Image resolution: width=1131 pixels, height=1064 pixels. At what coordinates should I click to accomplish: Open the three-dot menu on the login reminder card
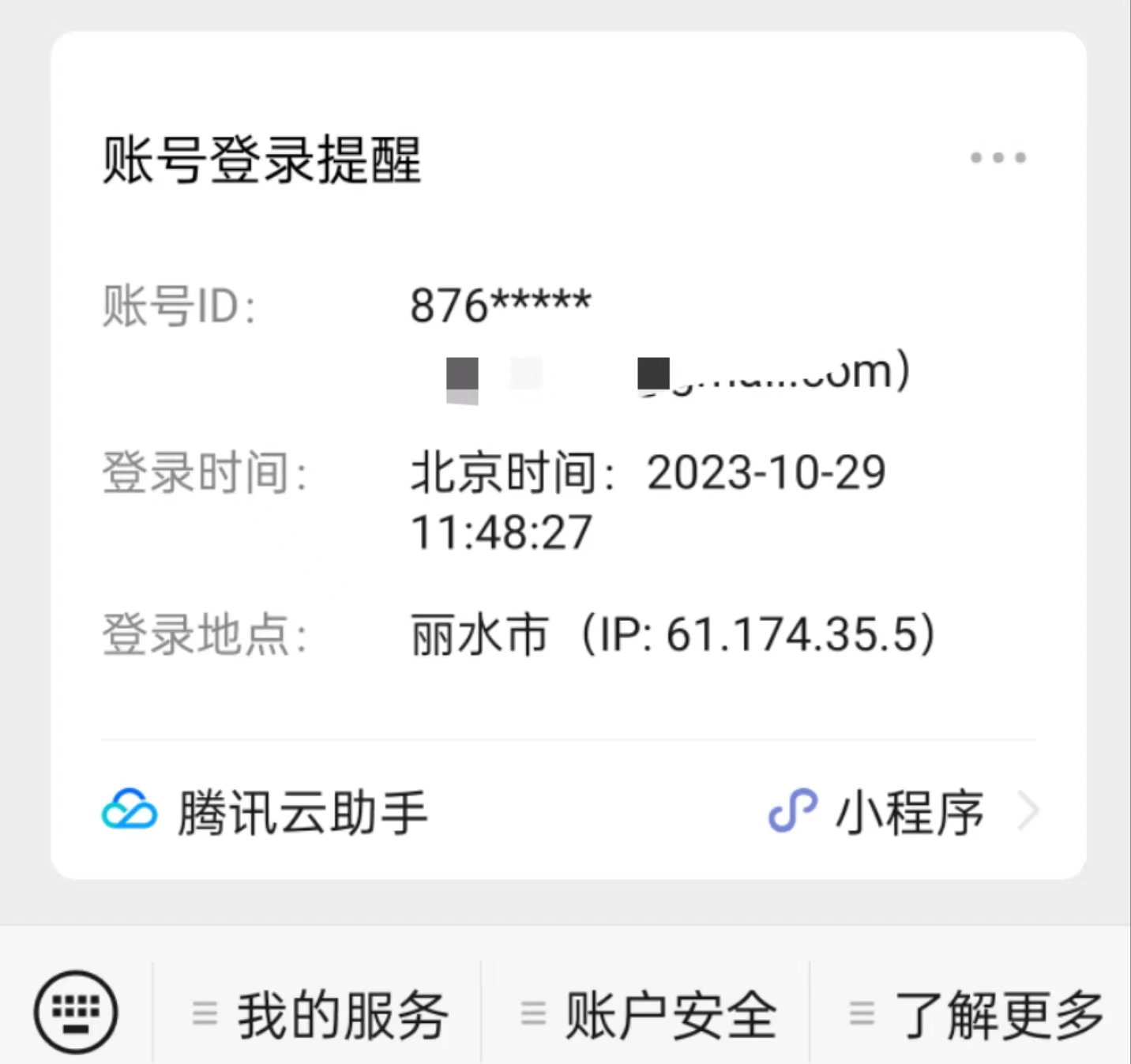point(998,157)
